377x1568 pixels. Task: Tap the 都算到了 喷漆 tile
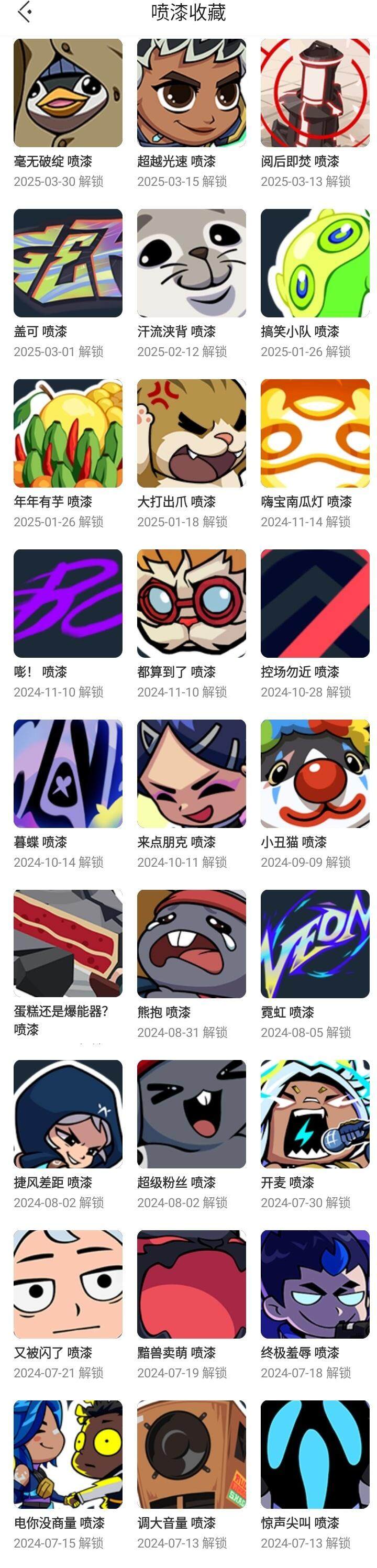tap(191, 603)
